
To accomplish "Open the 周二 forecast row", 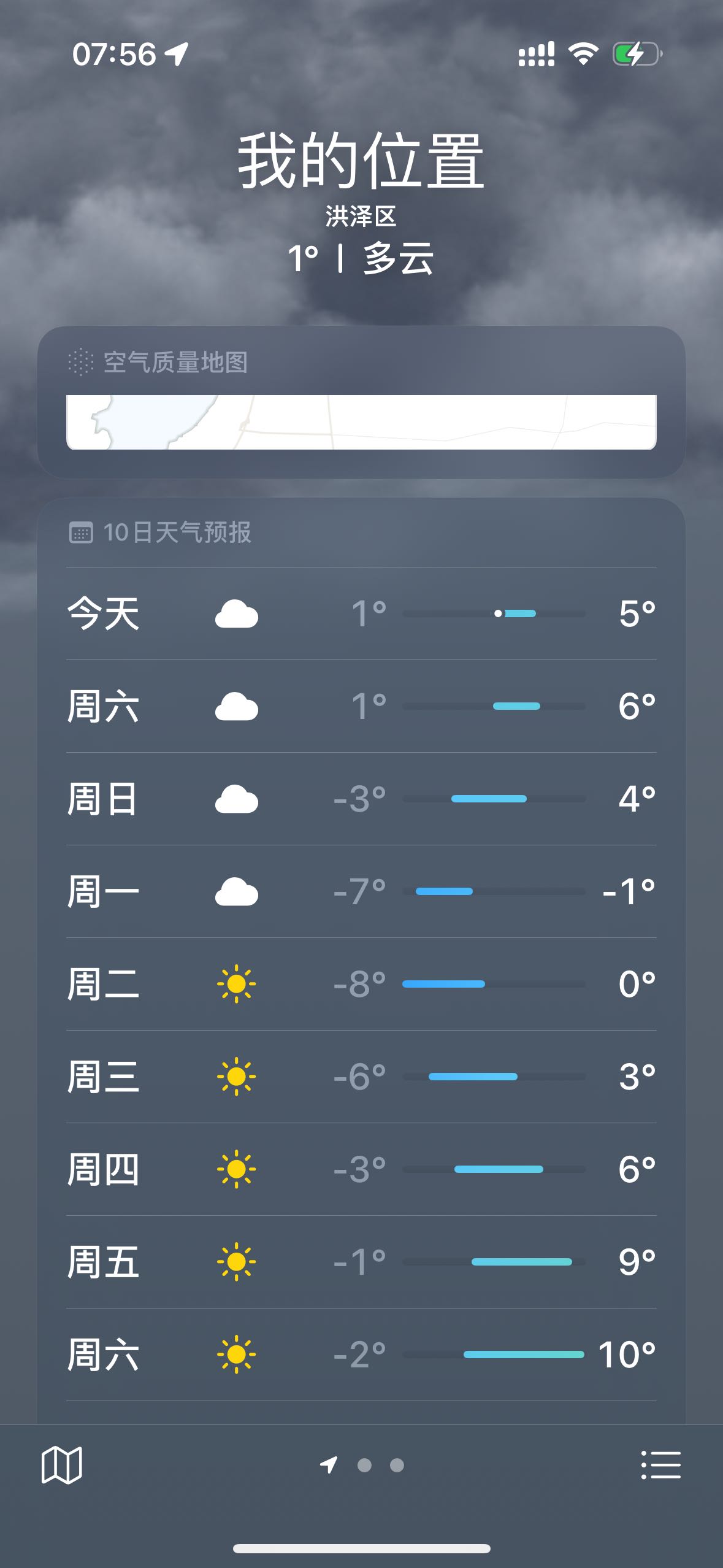I will coord(361,984).
